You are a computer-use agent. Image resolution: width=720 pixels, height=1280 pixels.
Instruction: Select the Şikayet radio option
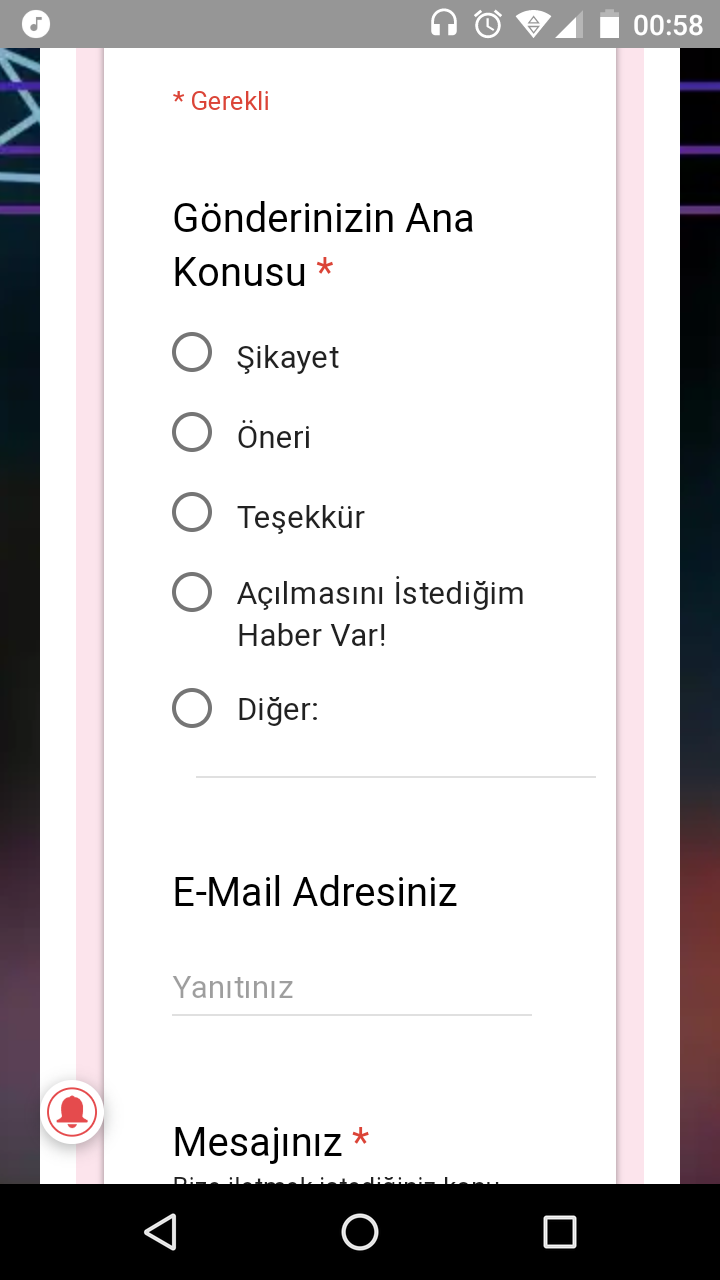(x=192, y=353)
